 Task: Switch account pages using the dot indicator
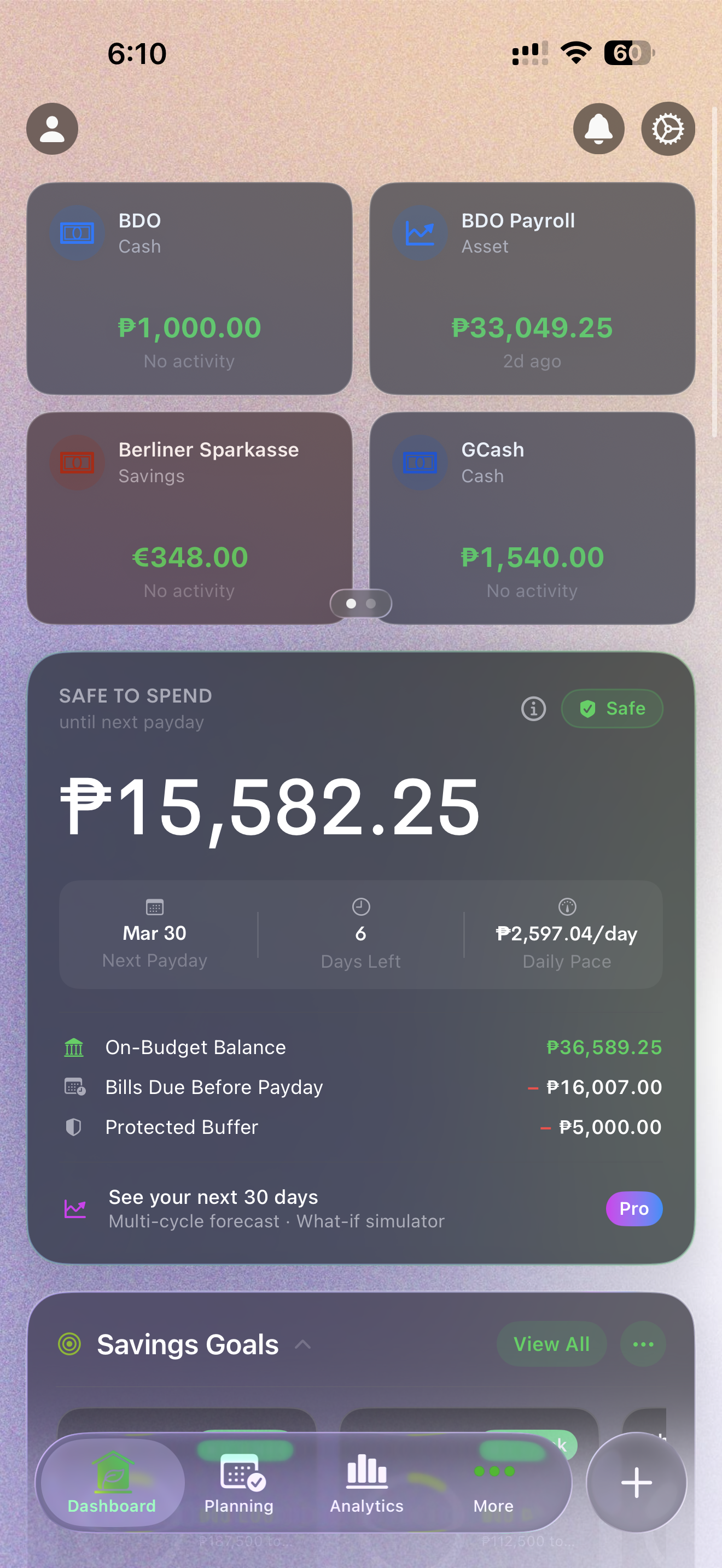click(360, 603)
